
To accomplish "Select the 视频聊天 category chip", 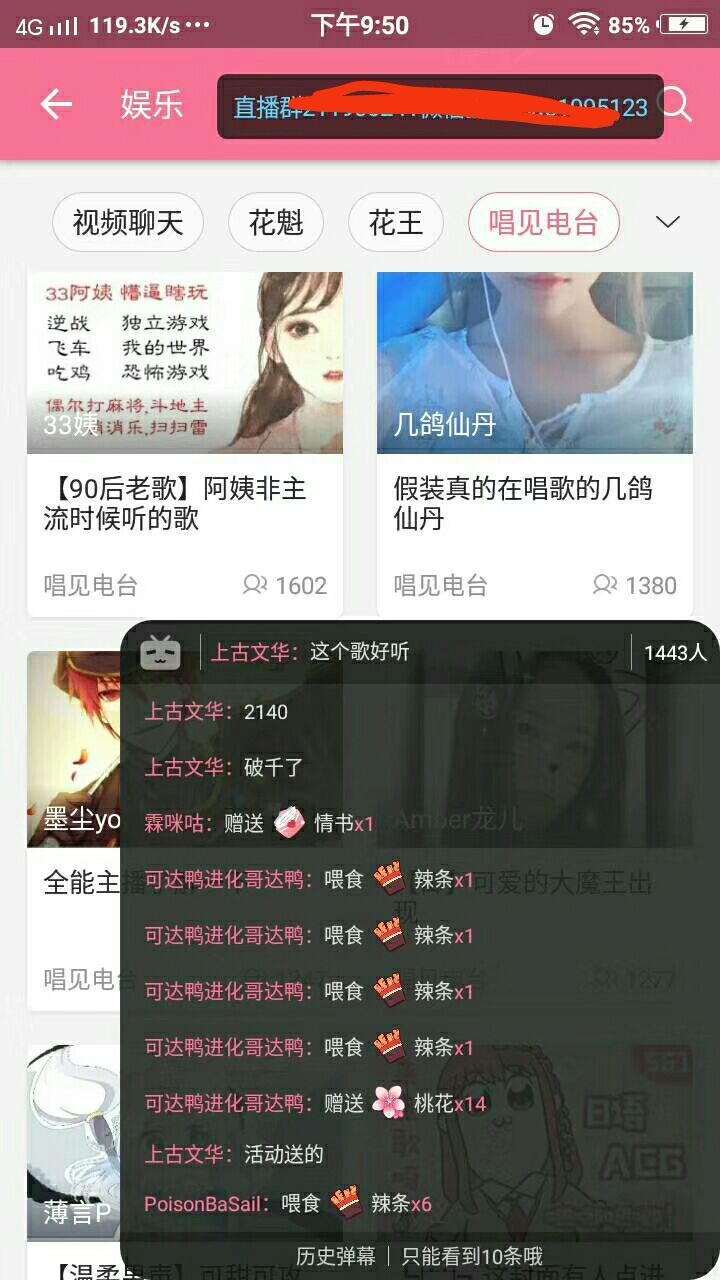I will coord(128,222).
